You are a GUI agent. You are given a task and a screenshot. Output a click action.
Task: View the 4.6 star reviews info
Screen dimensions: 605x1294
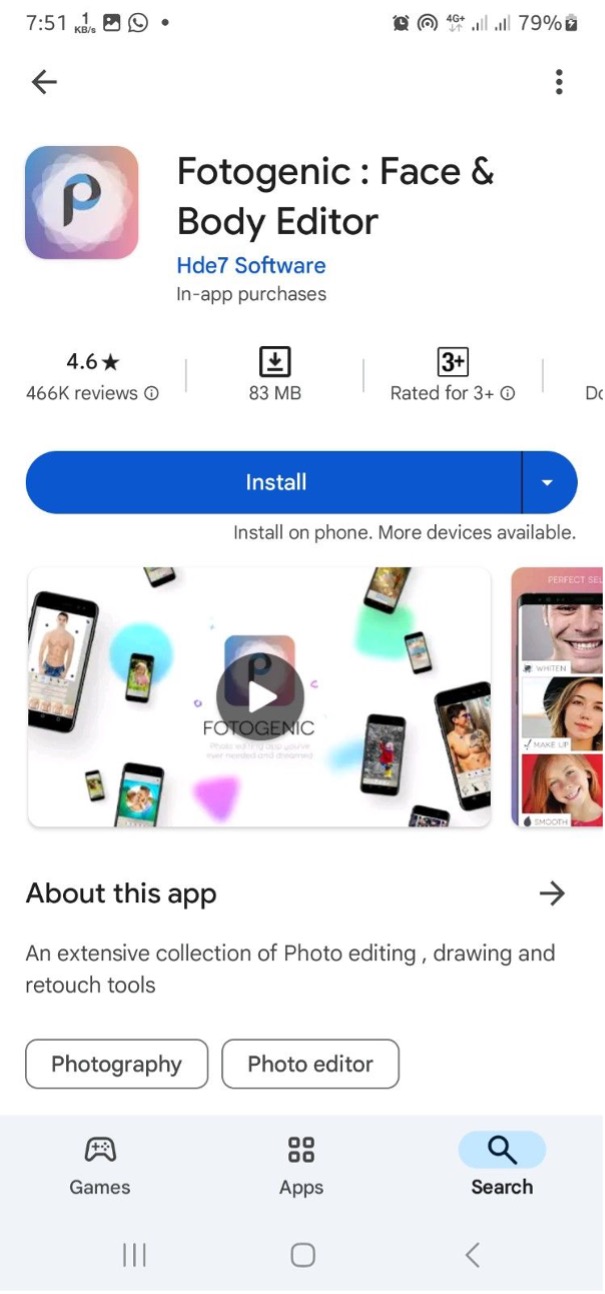click(92, 377)
